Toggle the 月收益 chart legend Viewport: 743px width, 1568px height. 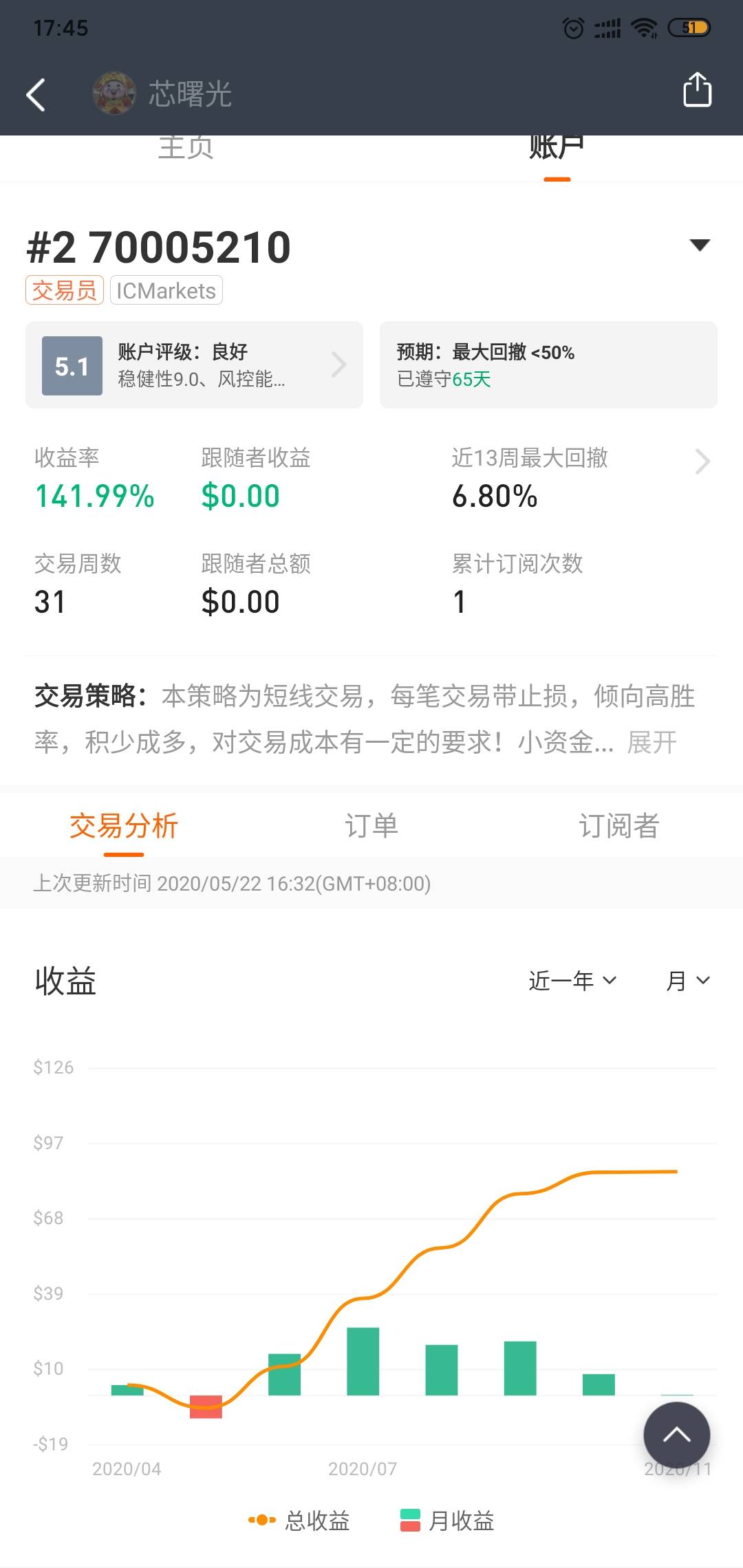447,1521
